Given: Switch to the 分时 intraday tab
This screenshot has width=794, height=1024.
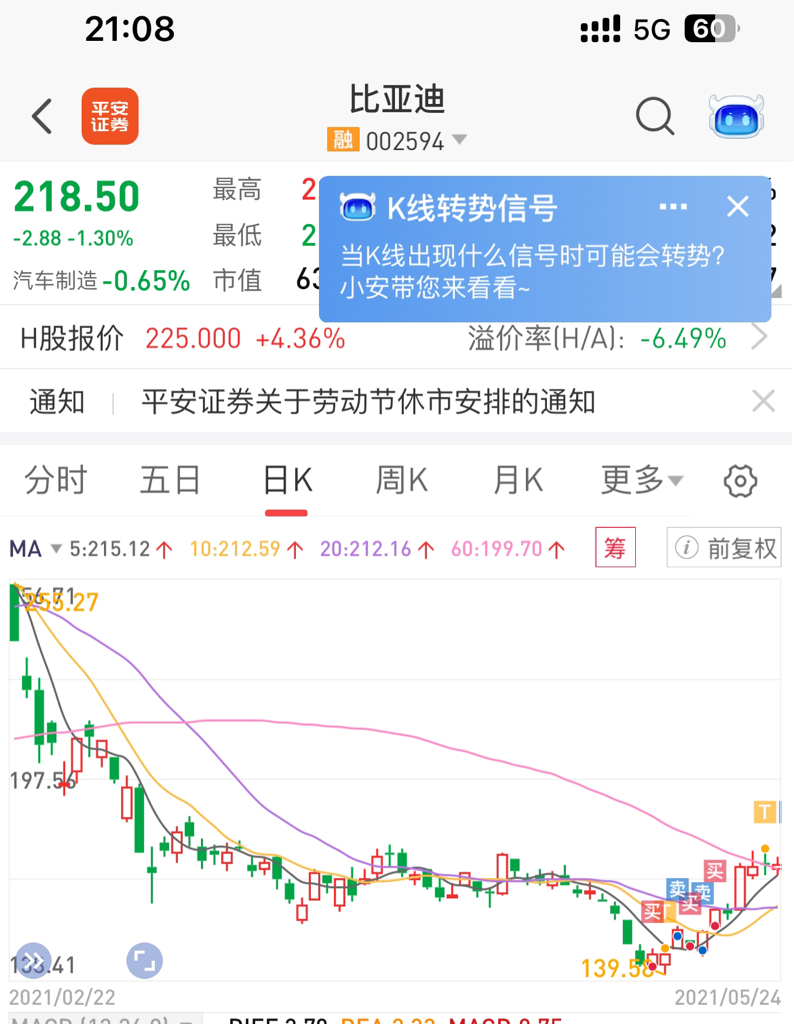Looking at the screenshot, I should pyautogui.click(x=55, y=480).
